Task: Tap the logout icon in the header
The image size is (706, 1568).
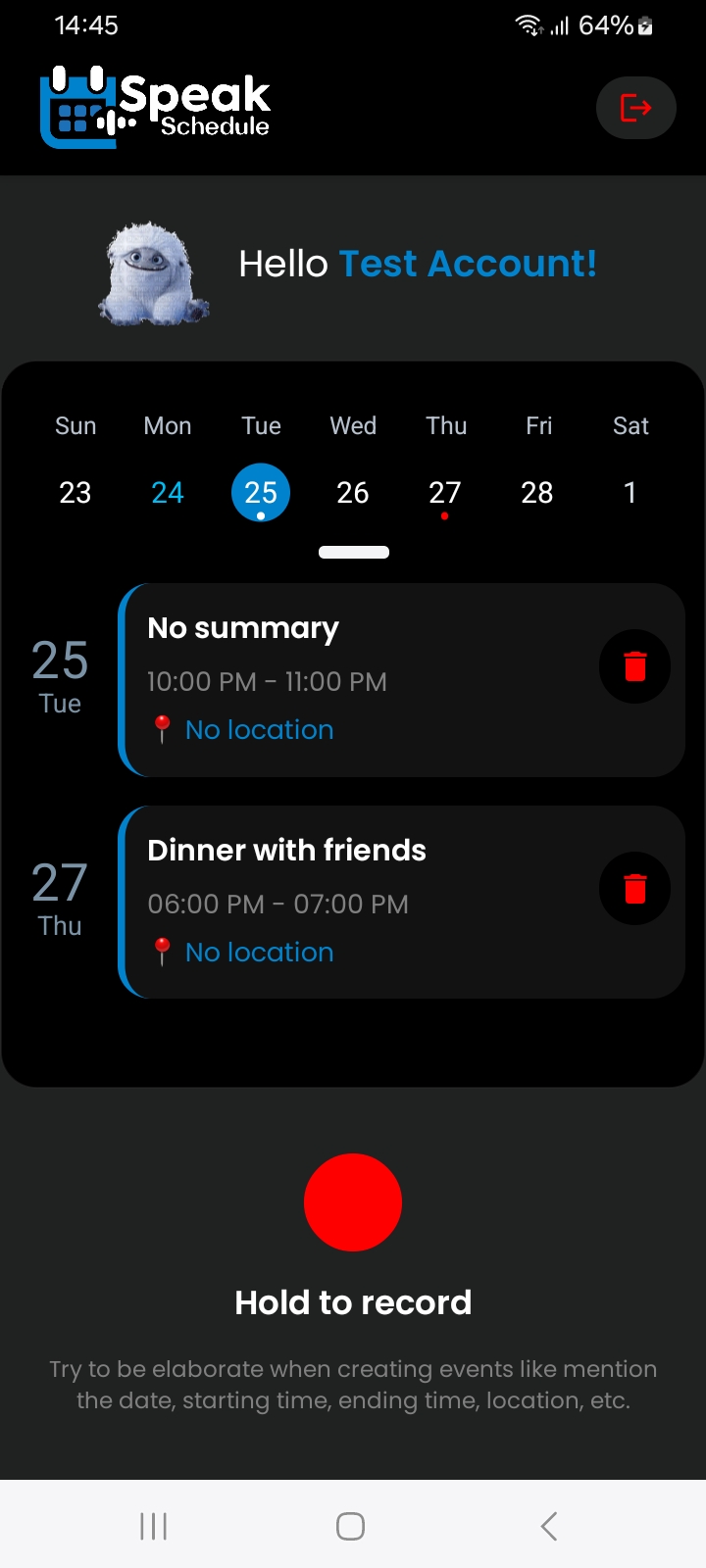Action: point(635,108)
